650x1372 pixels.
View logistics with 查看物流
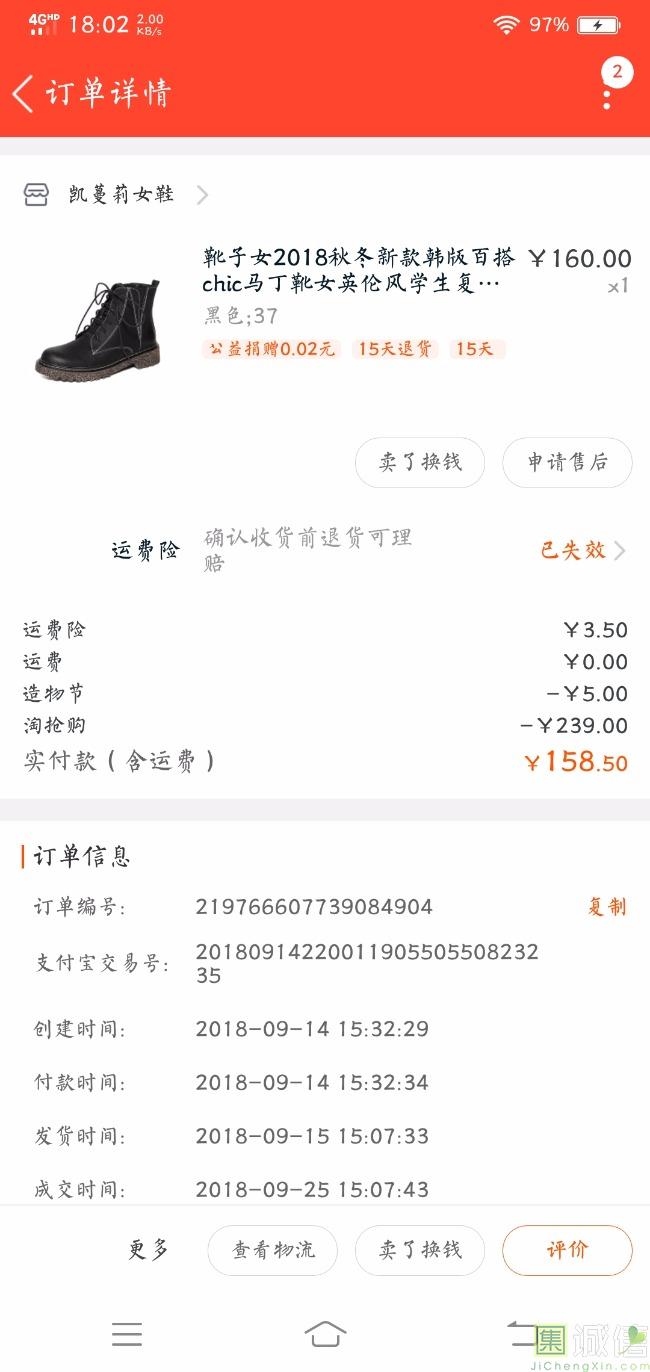(273, 1250)
